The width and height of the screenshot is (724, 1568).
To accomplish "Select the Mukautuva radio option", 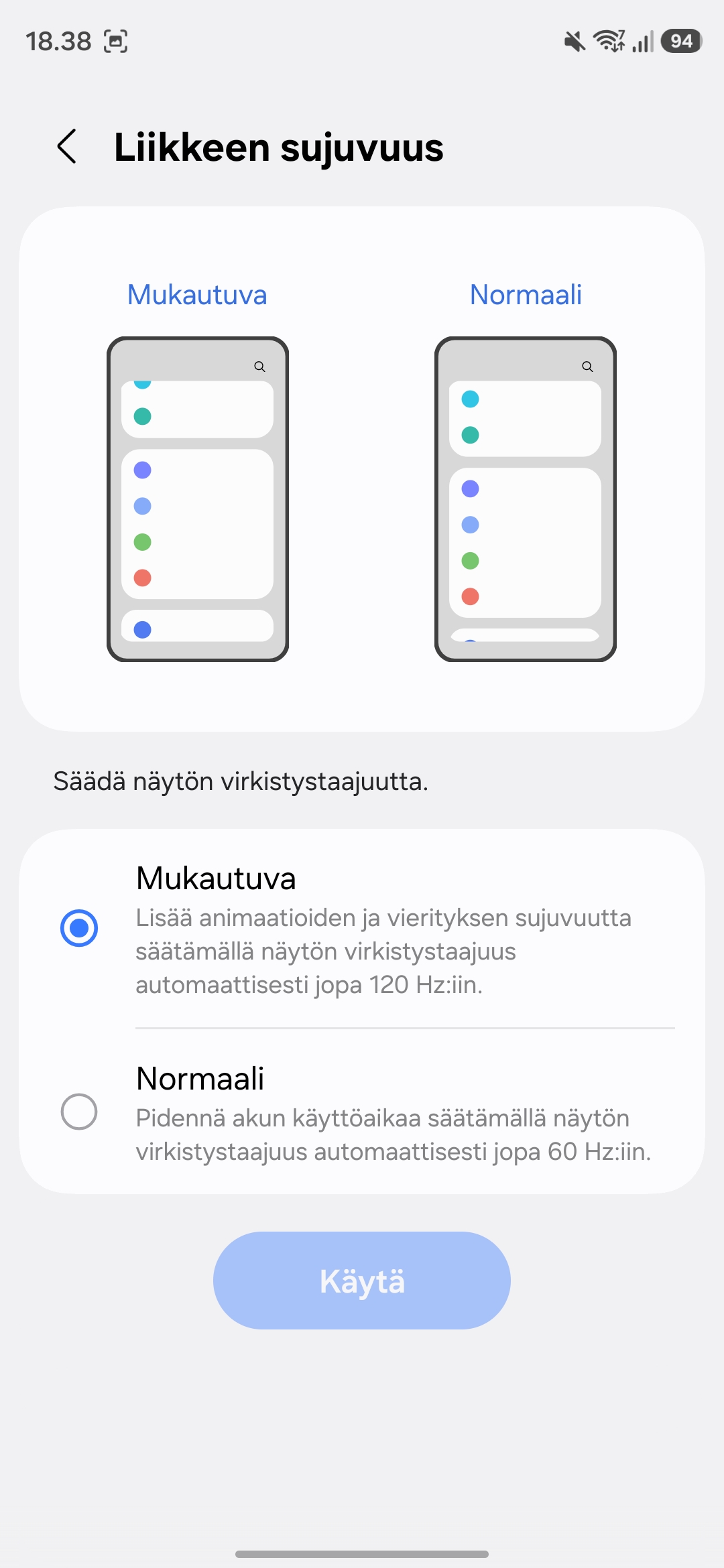I will point(79,928).
